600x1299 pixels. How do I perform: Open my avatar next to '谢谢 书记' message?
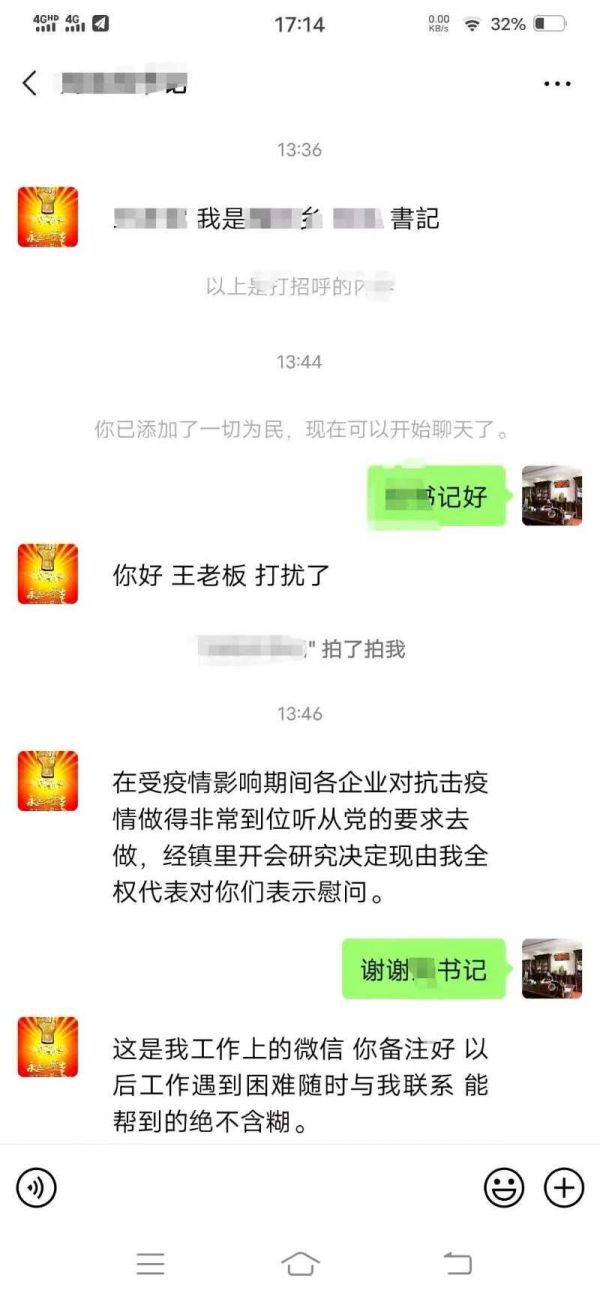(x=552, y=969)
